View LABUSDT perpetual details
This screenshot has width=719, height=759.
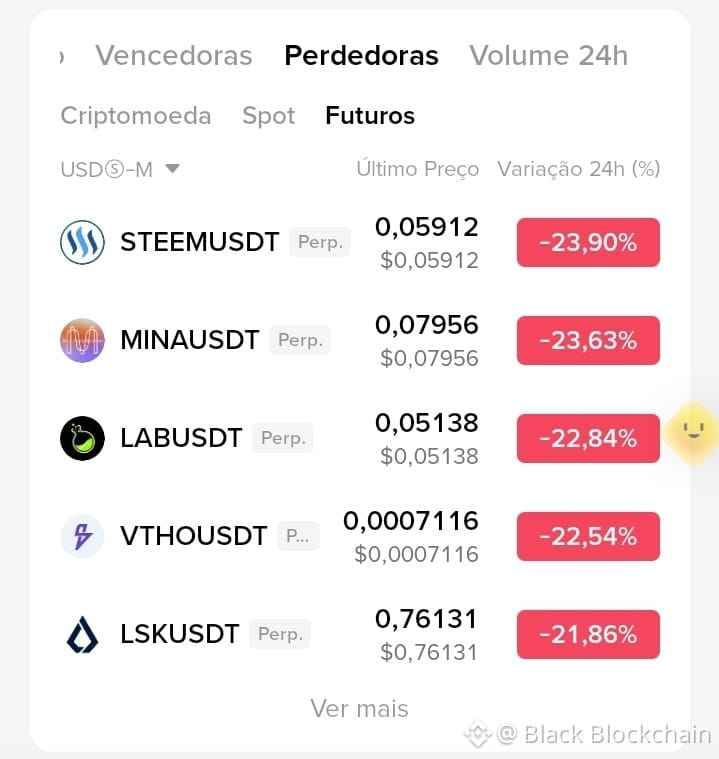coord(360,438)
